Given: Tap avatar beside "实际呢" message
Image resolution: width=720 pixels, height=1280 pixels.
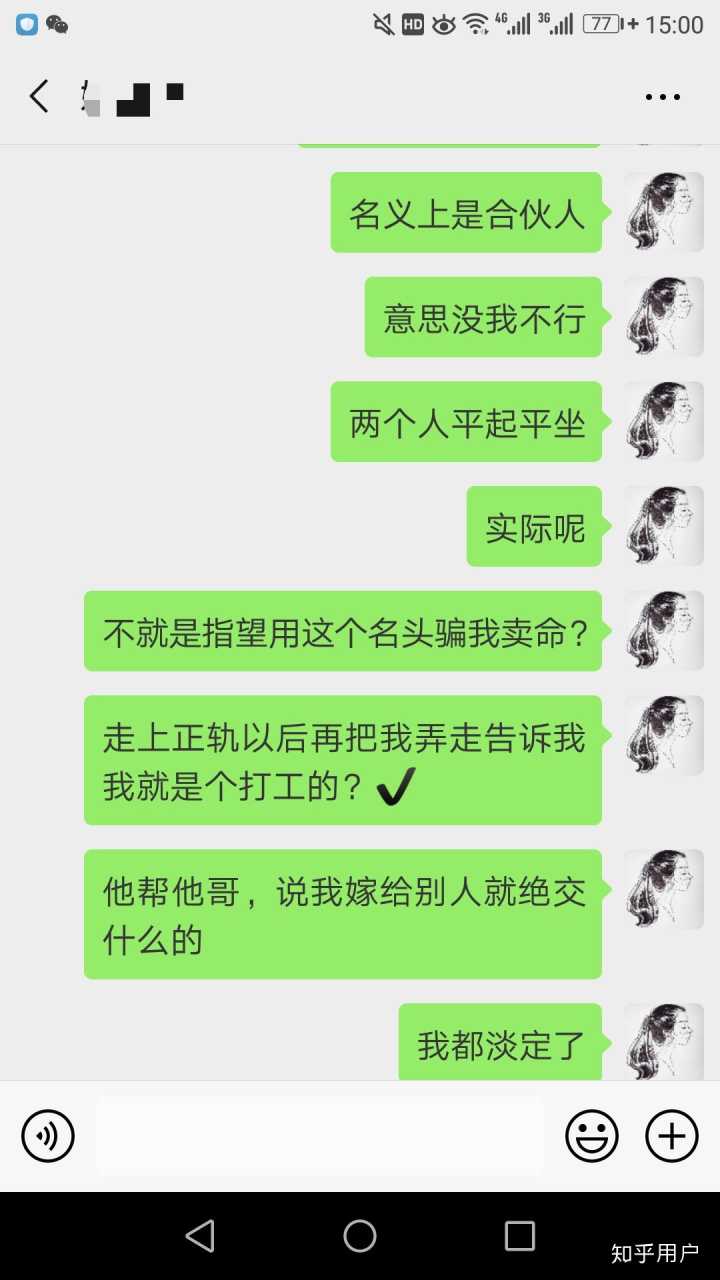Looking at the screenshot, I should 664,526.
